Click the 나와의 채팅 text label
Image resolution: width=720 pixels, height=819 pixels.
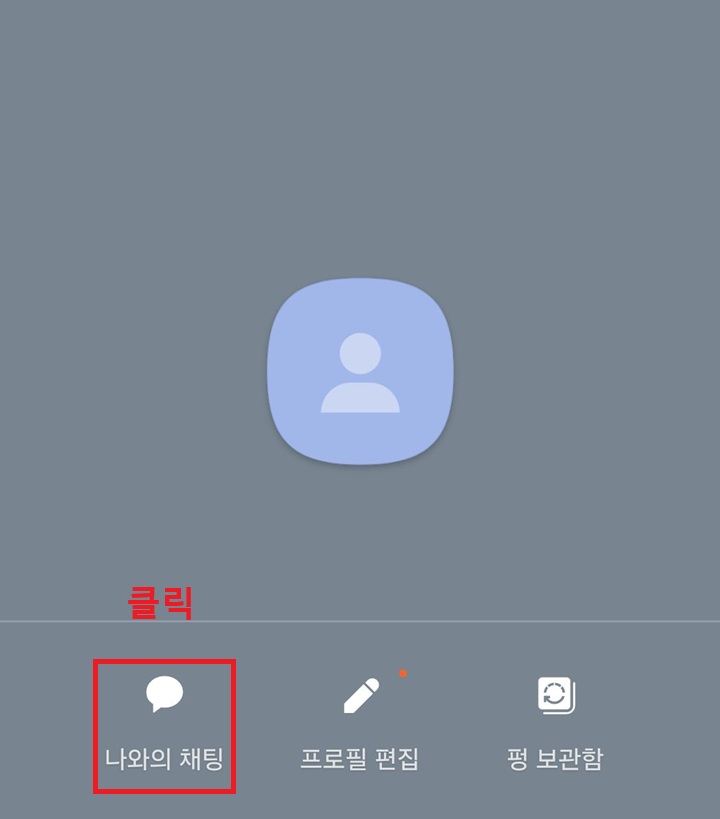(163, 757)
